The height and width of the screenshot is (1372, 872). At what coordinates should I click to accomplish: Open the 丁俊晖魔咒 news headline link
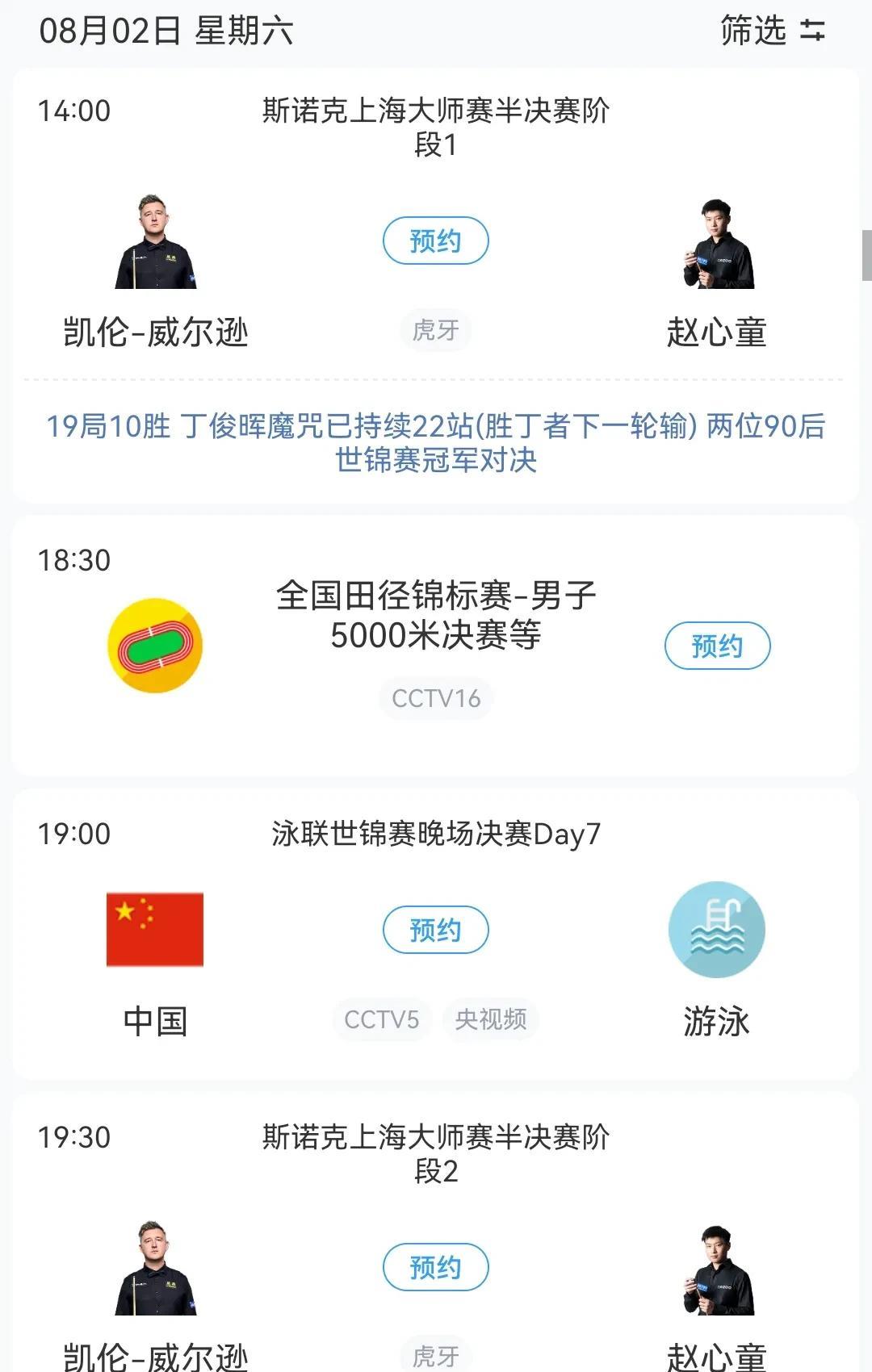point(435,442)
